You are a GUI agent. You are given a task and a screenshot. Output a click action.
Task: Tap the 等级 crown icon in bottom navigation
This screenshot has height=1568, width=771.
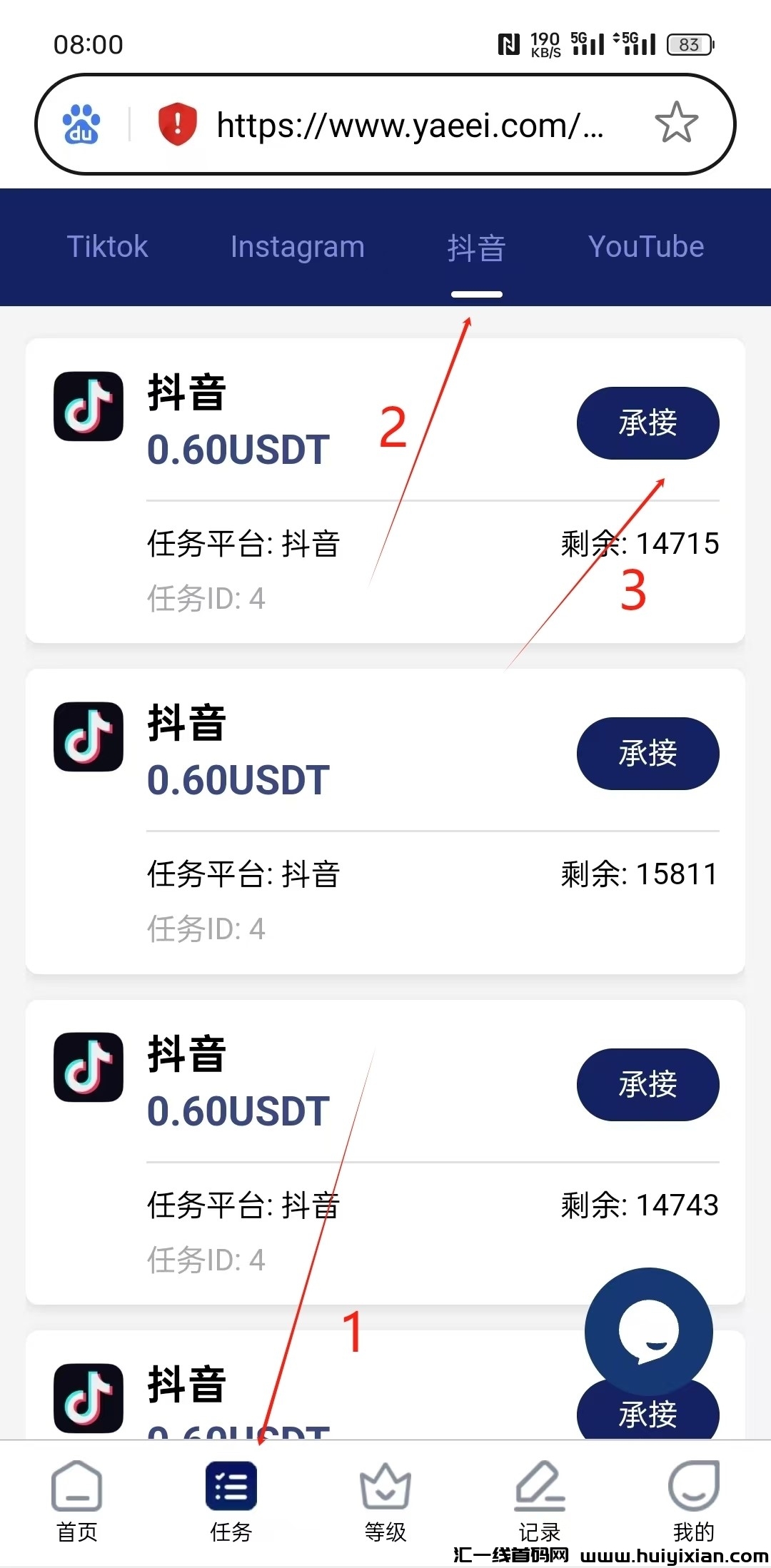(384, 1489)
